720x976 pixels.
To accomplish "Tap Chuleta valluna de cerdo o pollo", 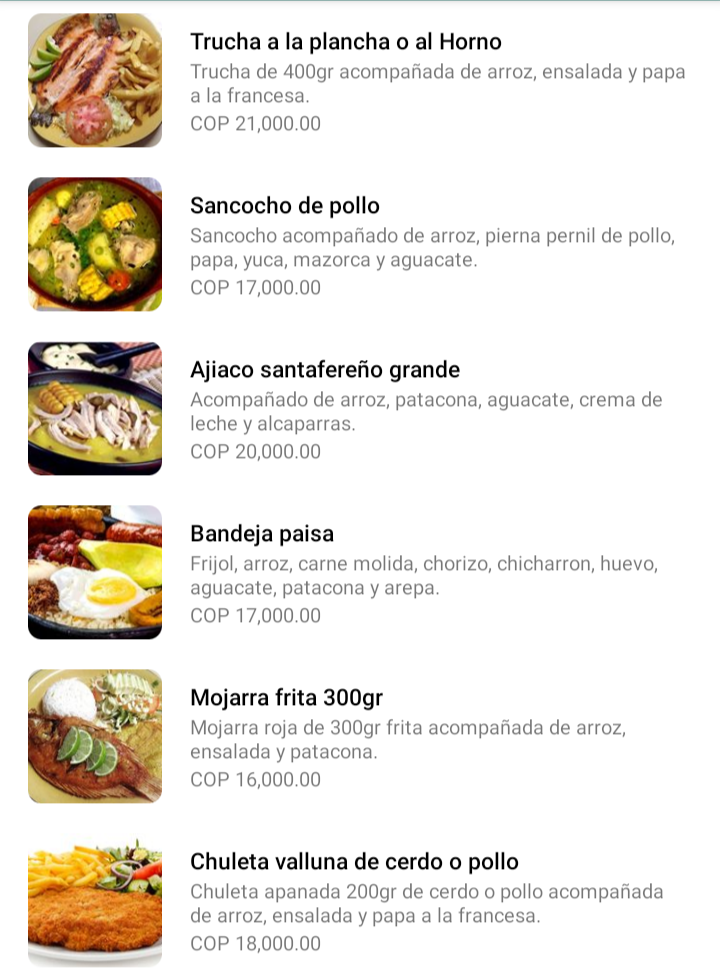I will pyautogui.click(x=354, y=862).
